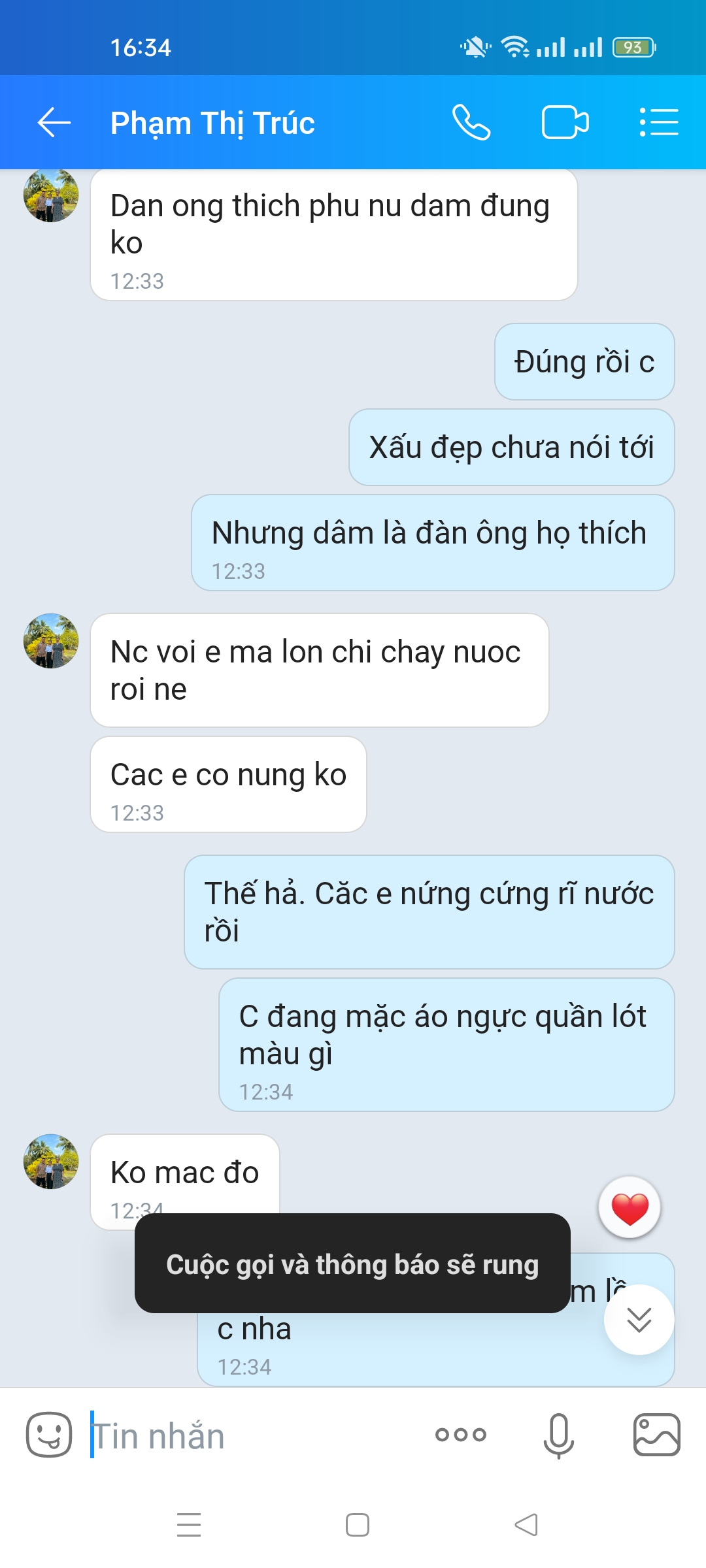This screenshot has height=1568, width=706.
Task: Start a voice call with Phạm Thị Trúc
Action: click(x=471, y=123)
